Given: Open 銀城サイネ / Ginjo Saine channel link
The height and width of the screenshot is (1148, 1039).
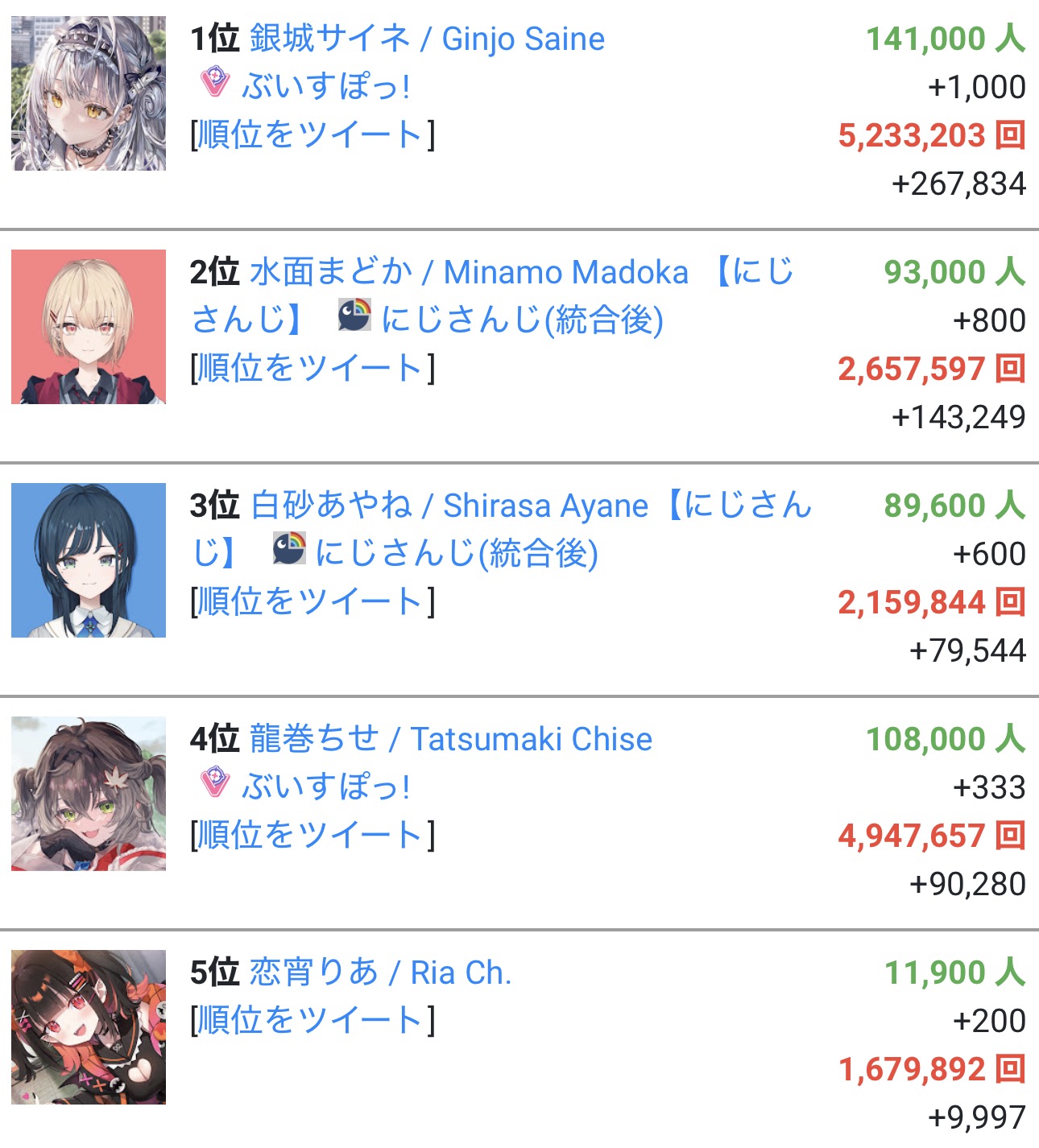Looking at the screenshot, I should click(427, 39).
